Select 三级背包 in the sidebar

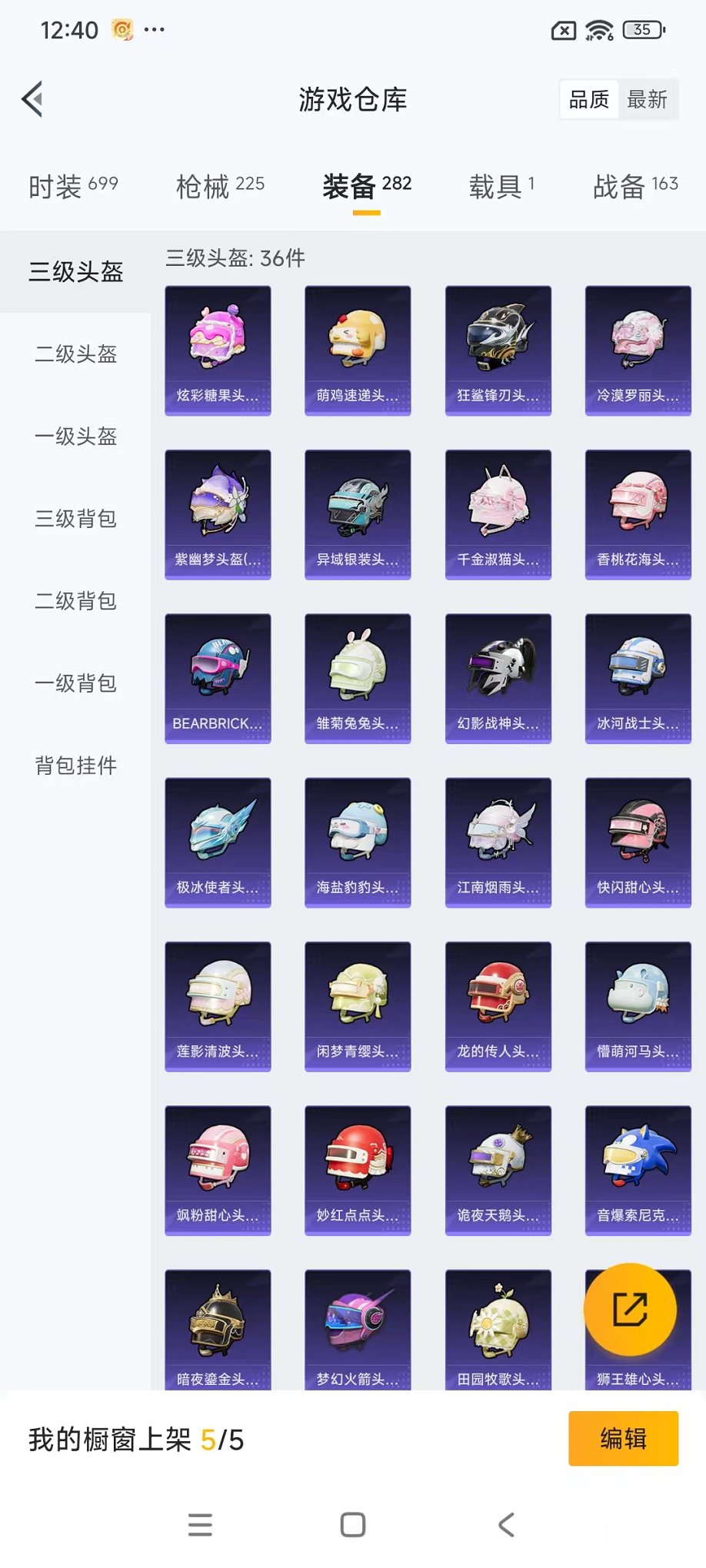75,520
